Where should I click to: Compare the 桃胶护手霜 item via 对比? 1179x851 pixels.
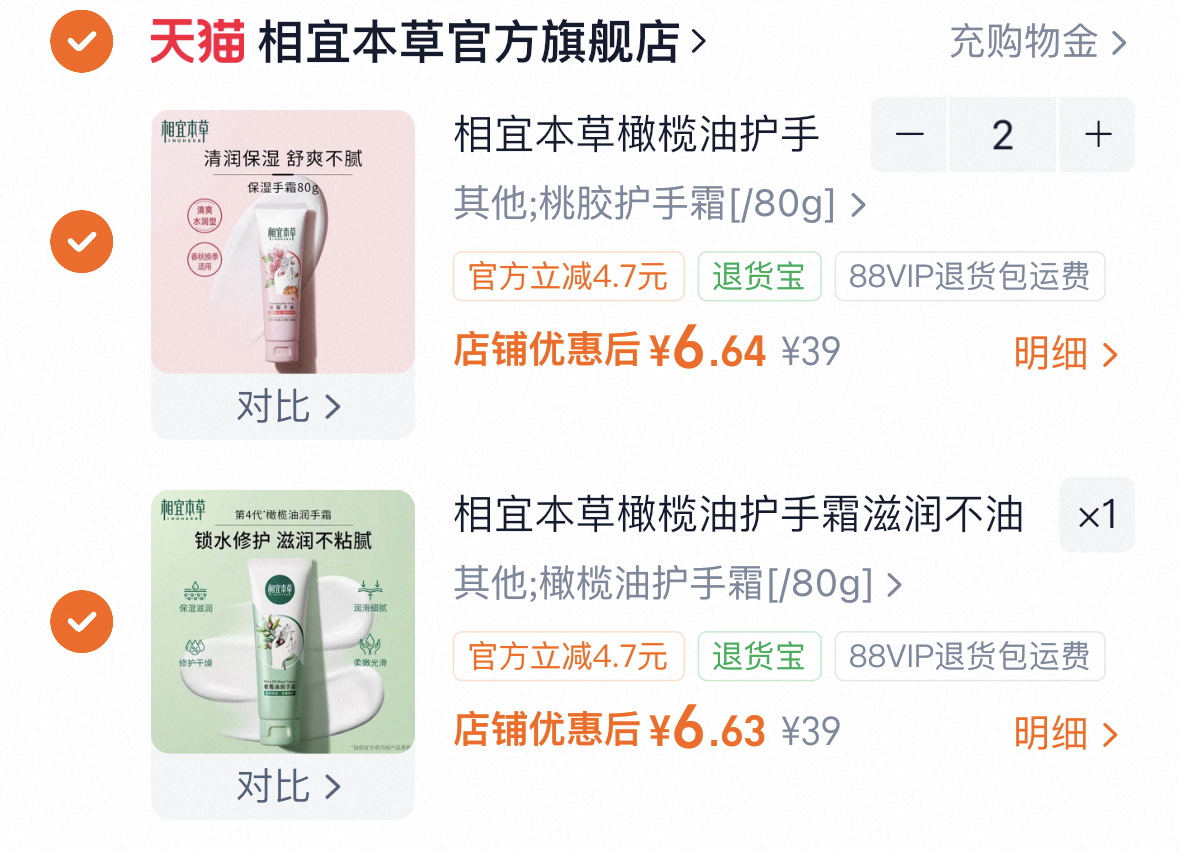[x=283, y=407]
